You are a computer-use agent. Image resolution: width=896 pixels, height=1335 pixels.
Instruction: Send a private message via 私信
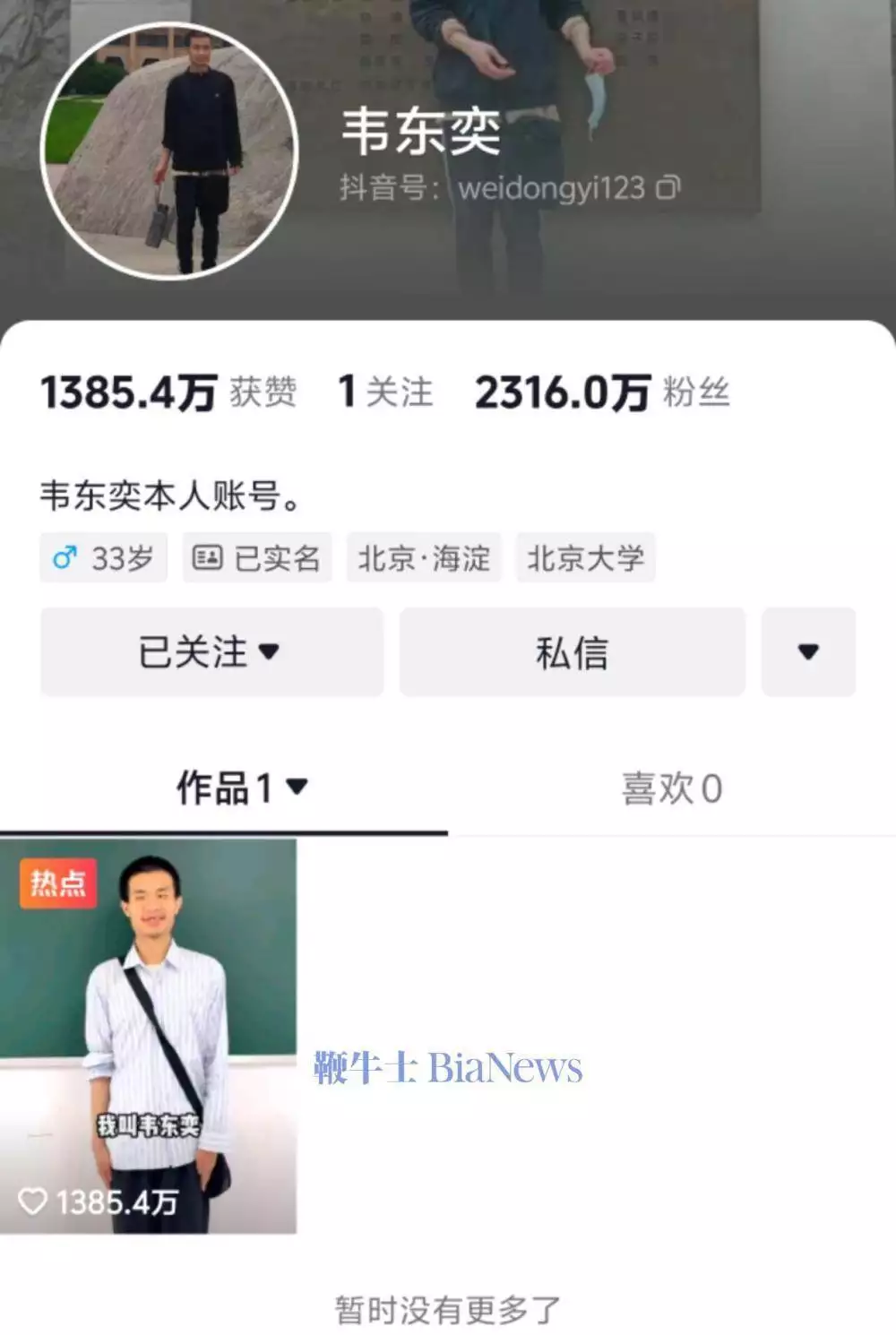point(572,651)
